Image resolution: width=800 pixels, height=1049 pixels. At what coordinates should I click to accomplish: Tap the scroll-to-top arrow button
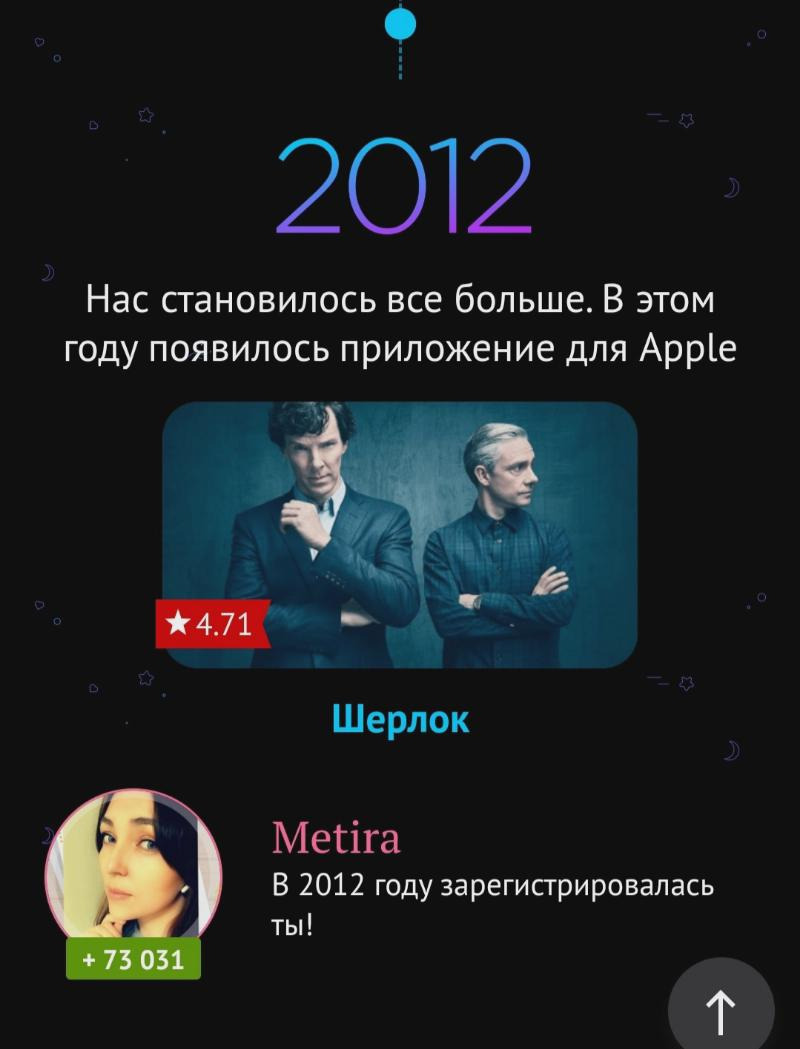click(720, 1010)
